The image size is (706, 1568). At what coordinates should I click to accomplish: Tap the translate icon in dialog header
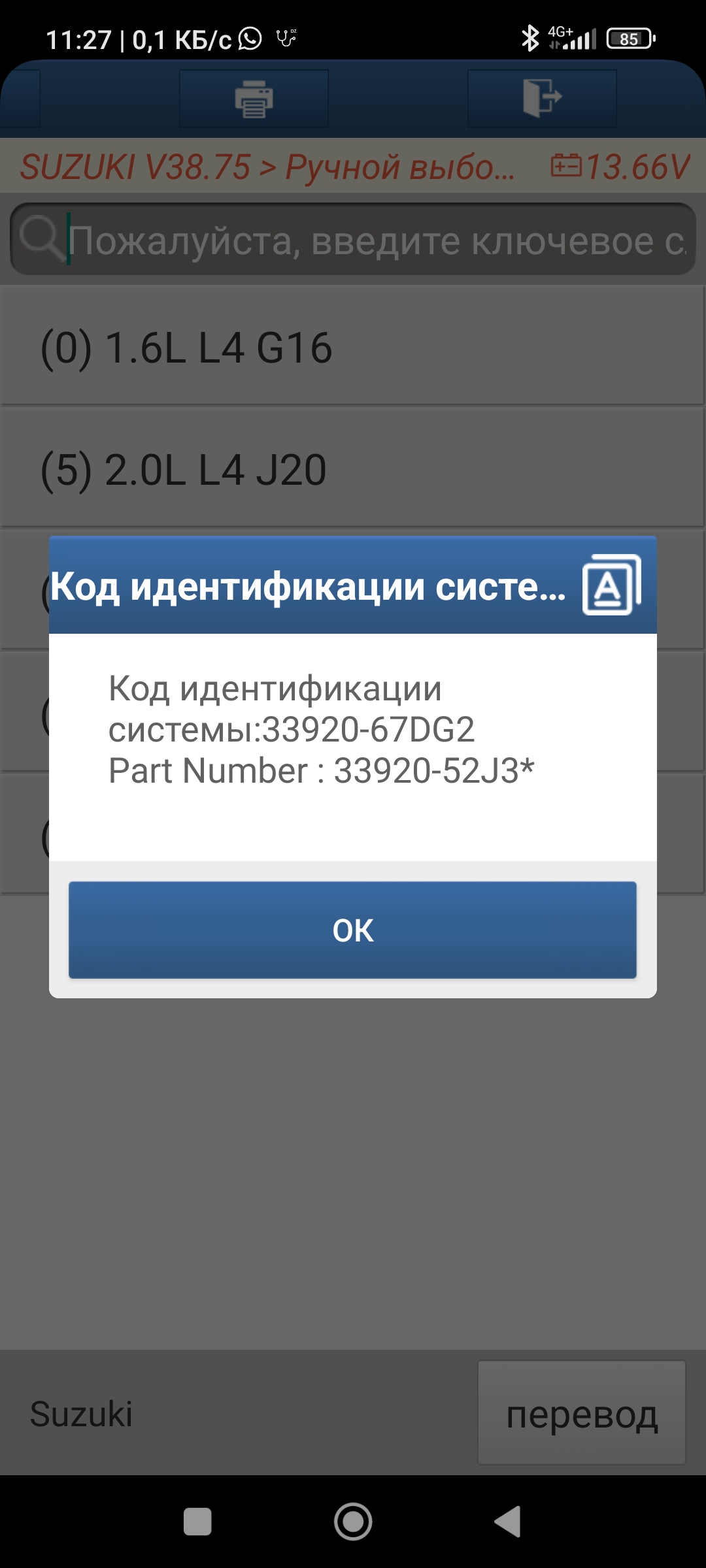tap(611, 585)
